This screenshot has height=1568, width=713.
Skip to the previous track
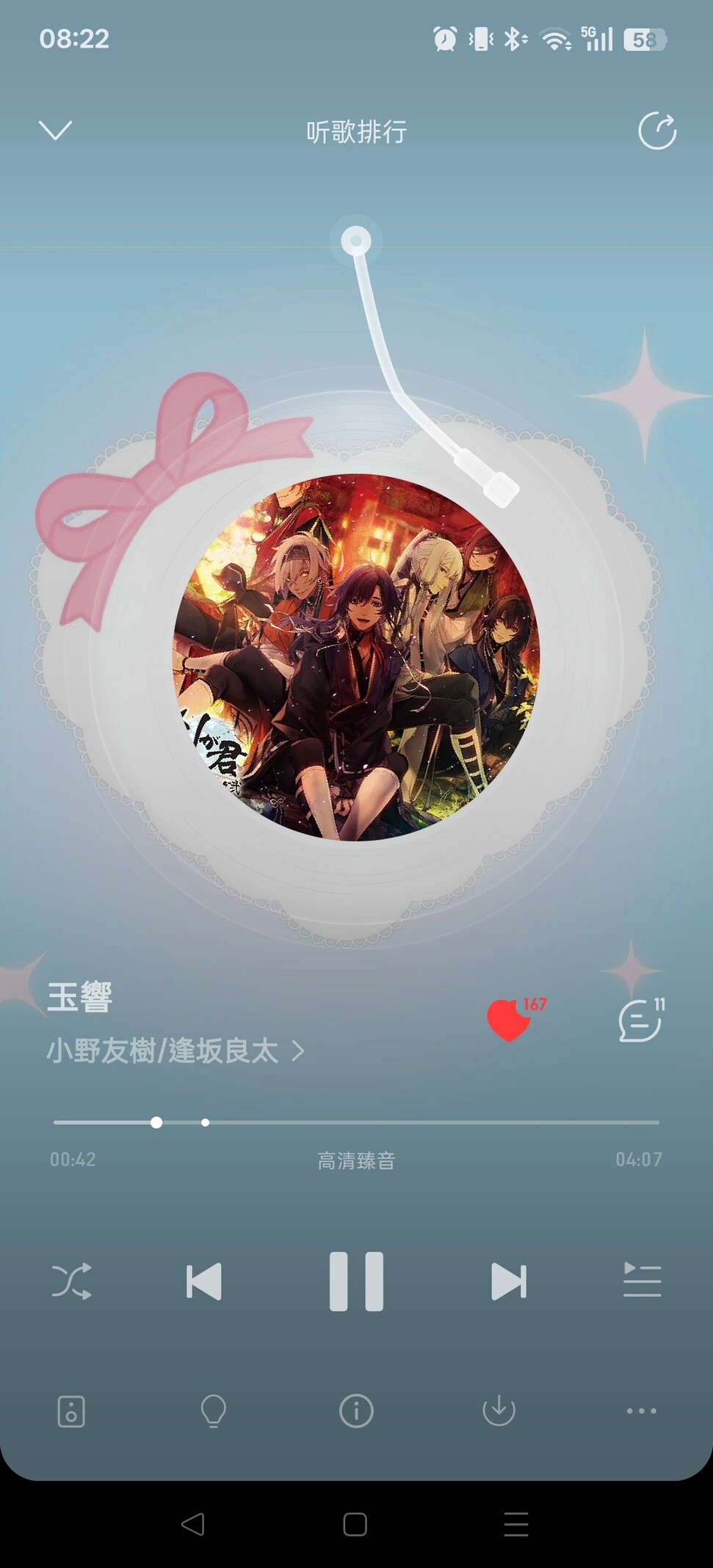pos(204,1282)
